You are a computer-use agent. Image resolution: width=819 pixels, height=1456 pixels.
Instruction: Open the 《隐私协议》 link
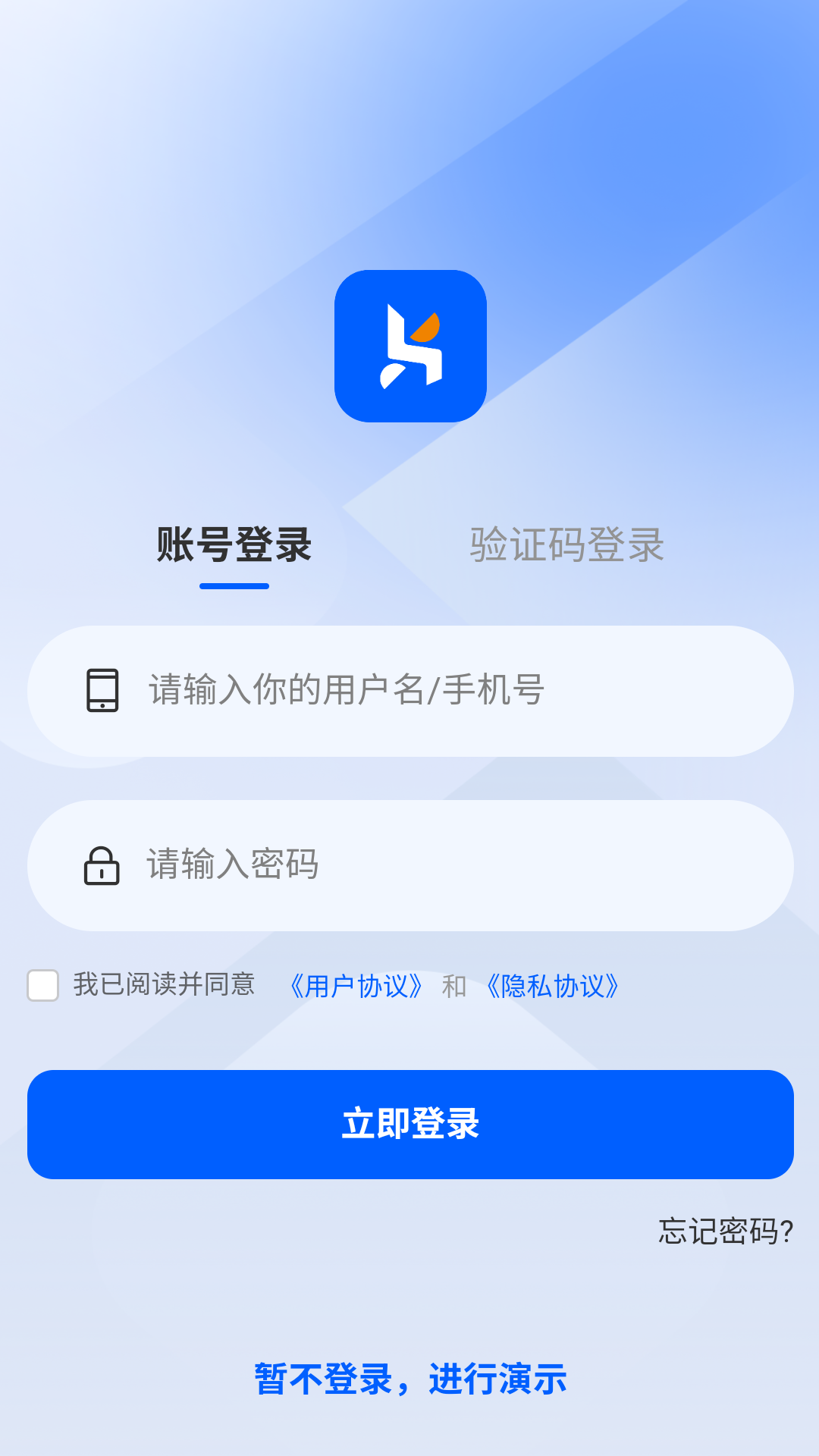[x=553, y=986]
